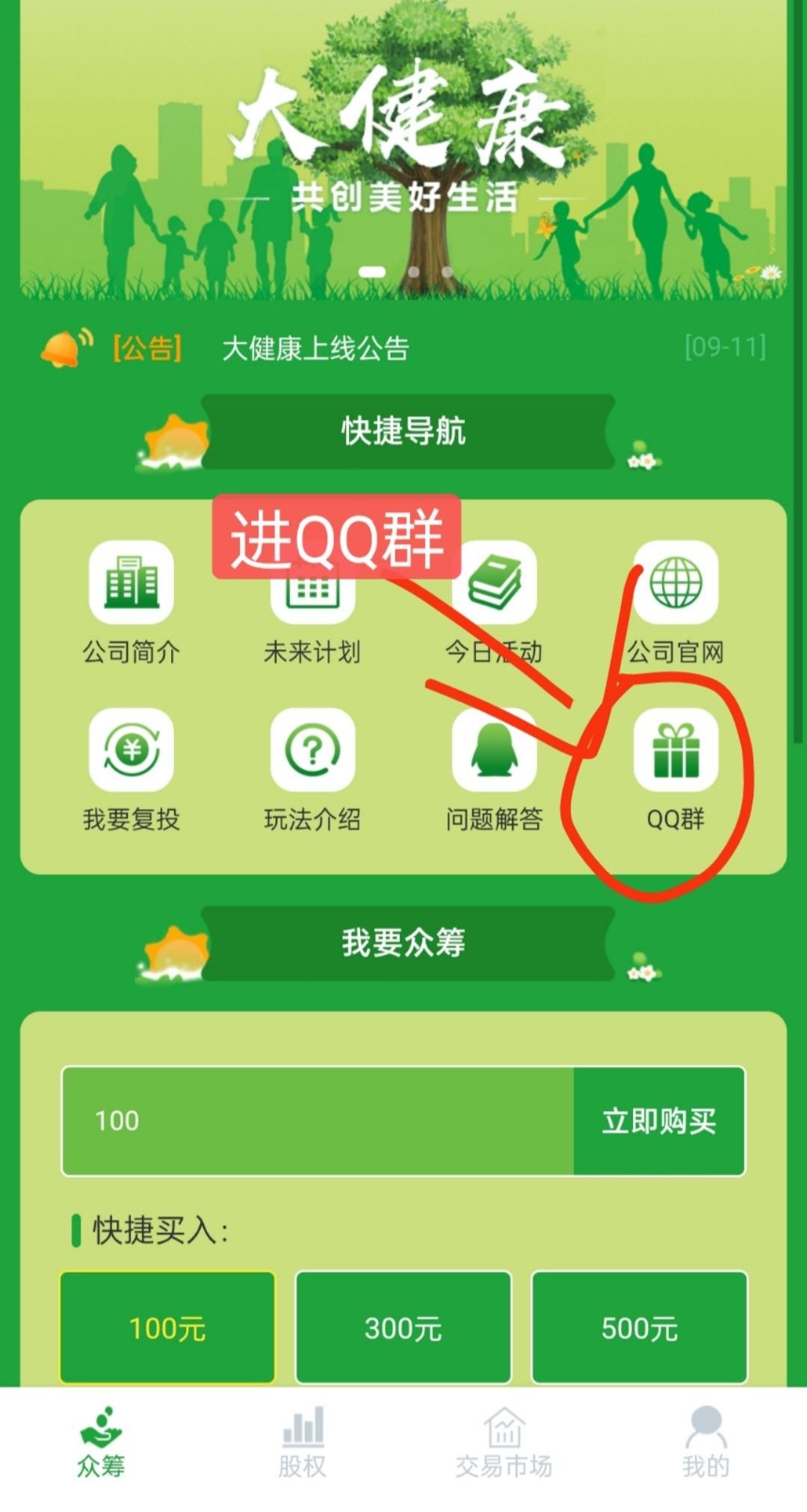Open the 大健康 banner at the top
807x1512 pixels.
point(403,149)
